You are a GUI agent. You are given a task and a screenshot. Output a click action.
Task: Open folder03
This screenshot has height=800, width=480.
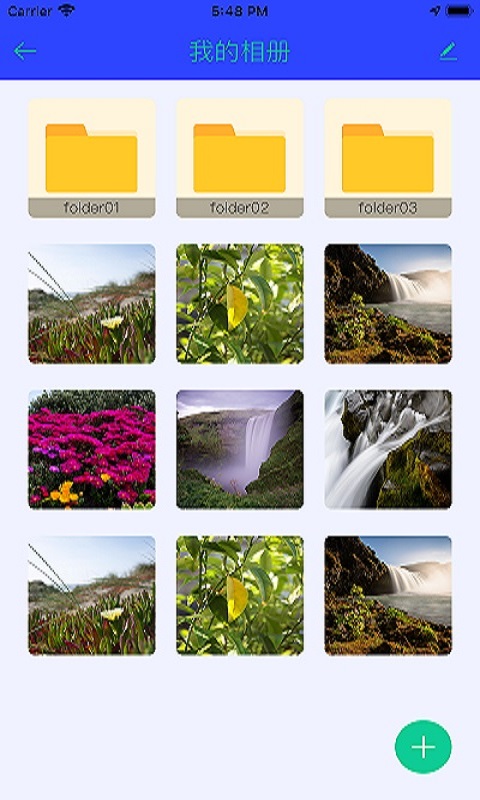coord(388,159)
